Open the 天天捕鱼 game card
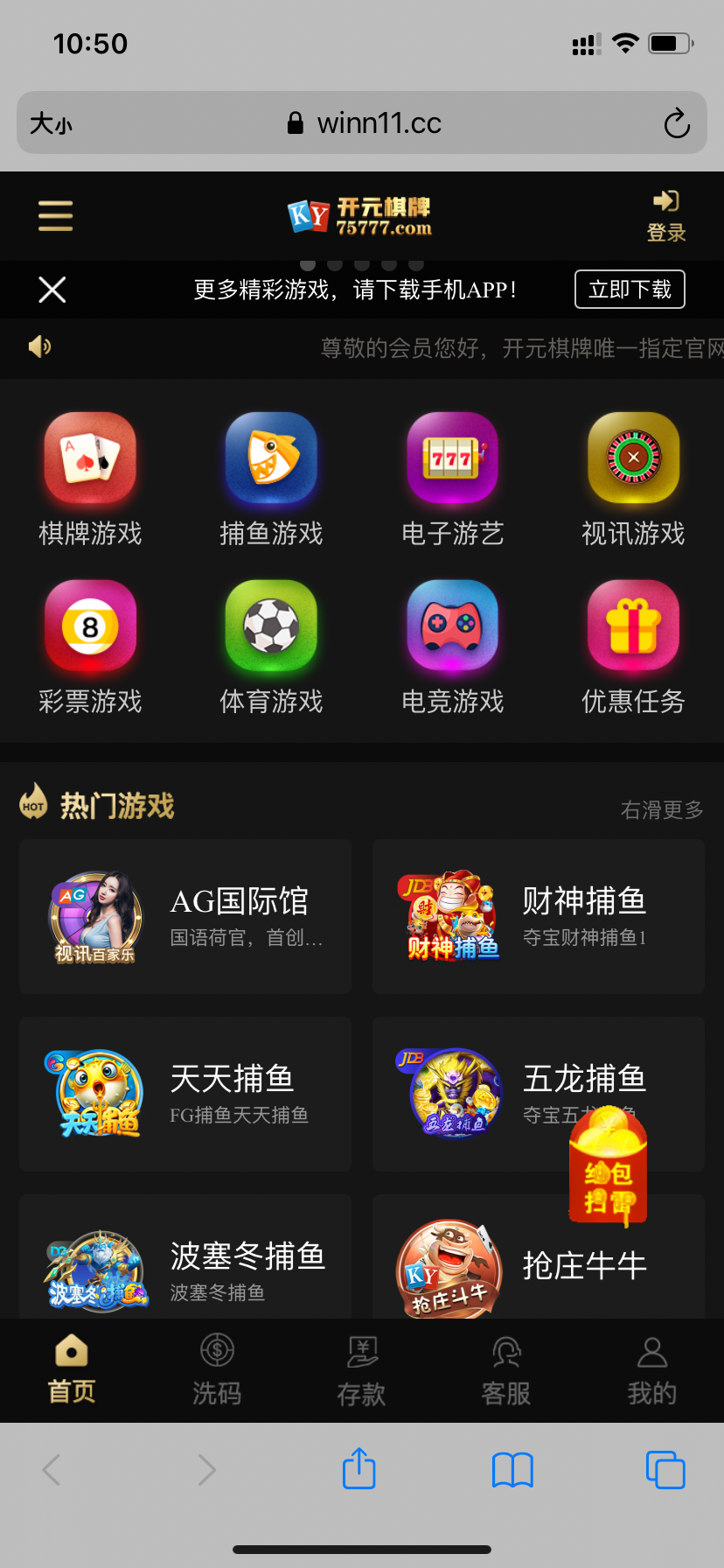724x1568 pixels. pos(185,1094)
